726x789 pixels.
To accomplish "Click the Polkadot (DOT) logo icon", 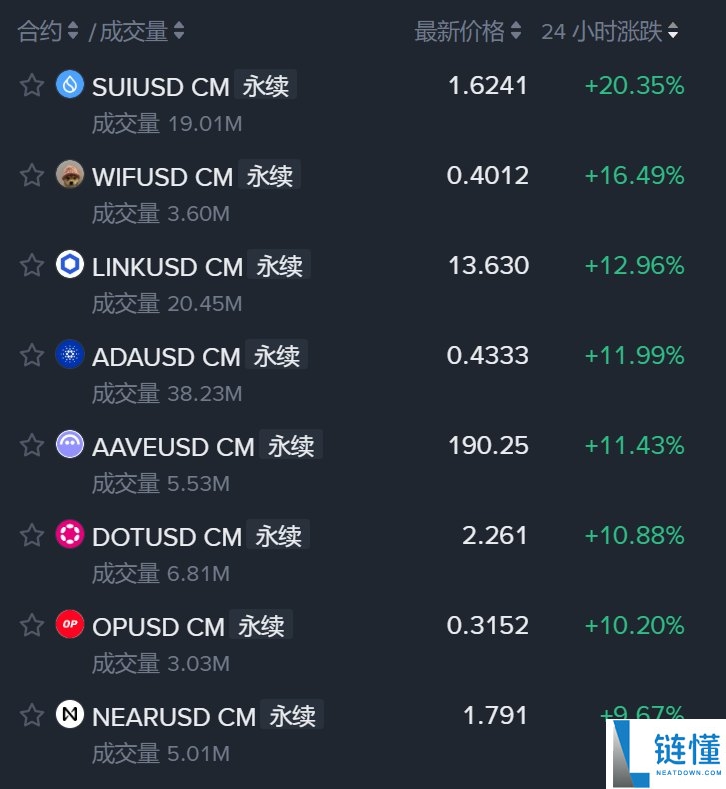I will 68,535.
